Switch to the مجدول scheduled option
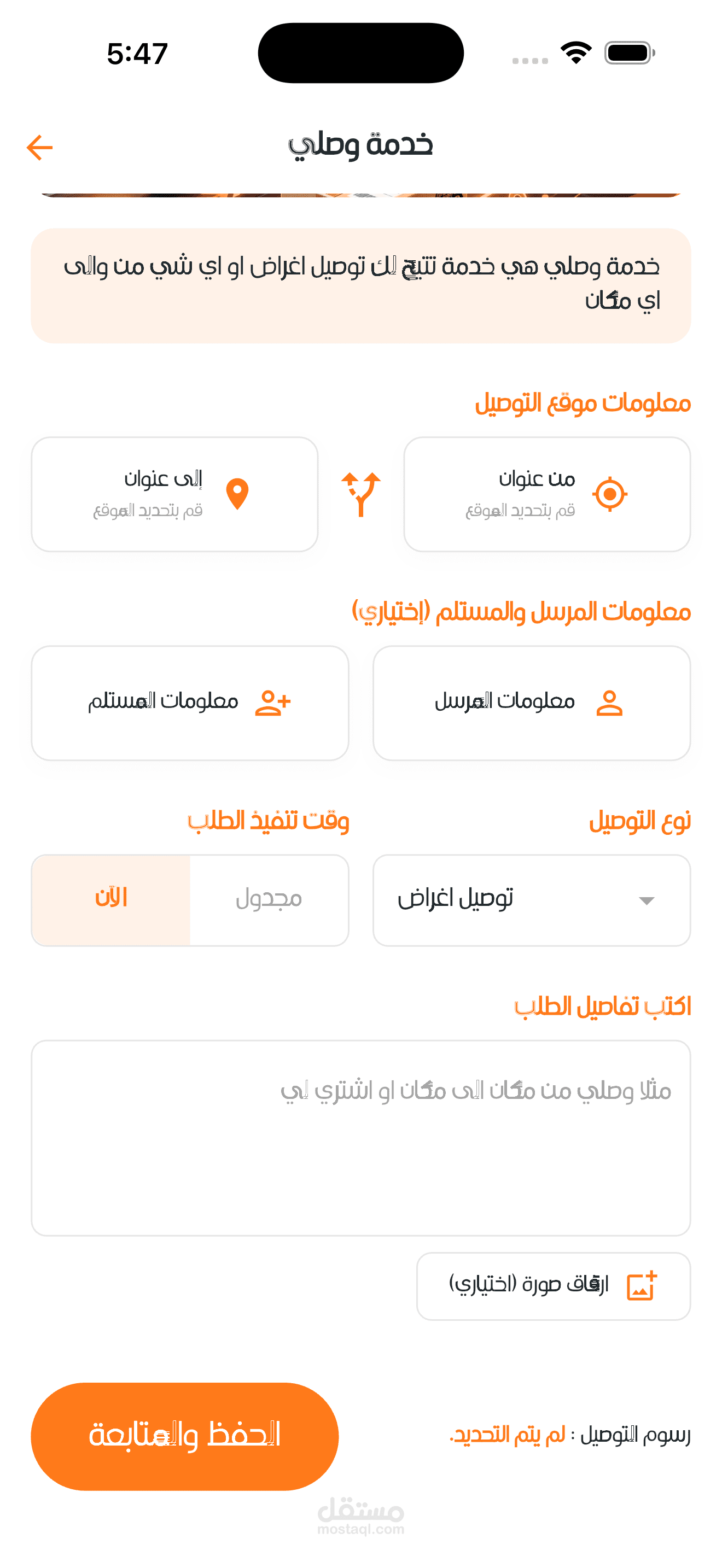Screen dimensions: 722x1568 pos(269,900)
